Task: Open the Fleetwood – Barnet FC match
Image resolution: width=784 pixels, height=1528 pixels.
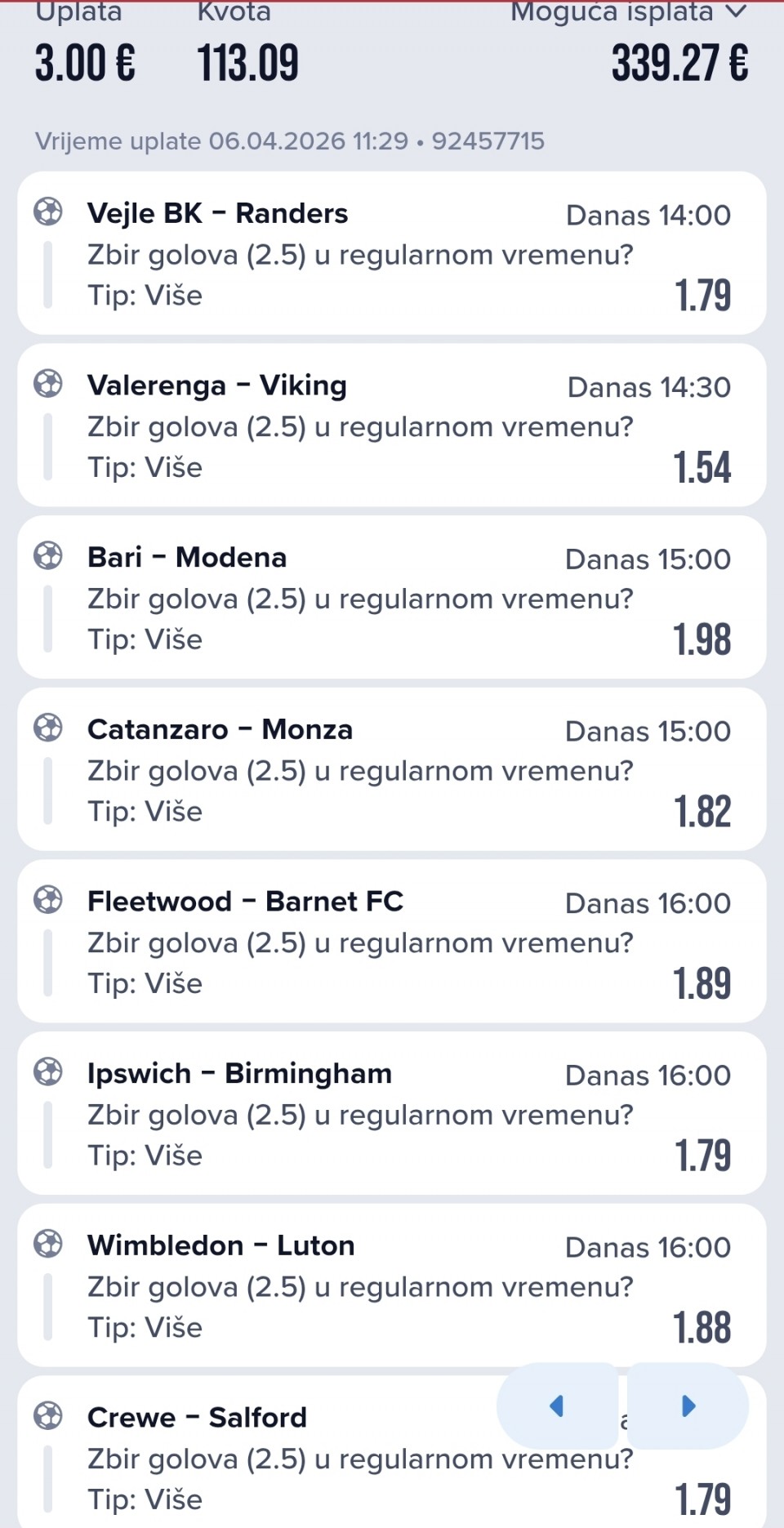Action: tap(245, 902)
